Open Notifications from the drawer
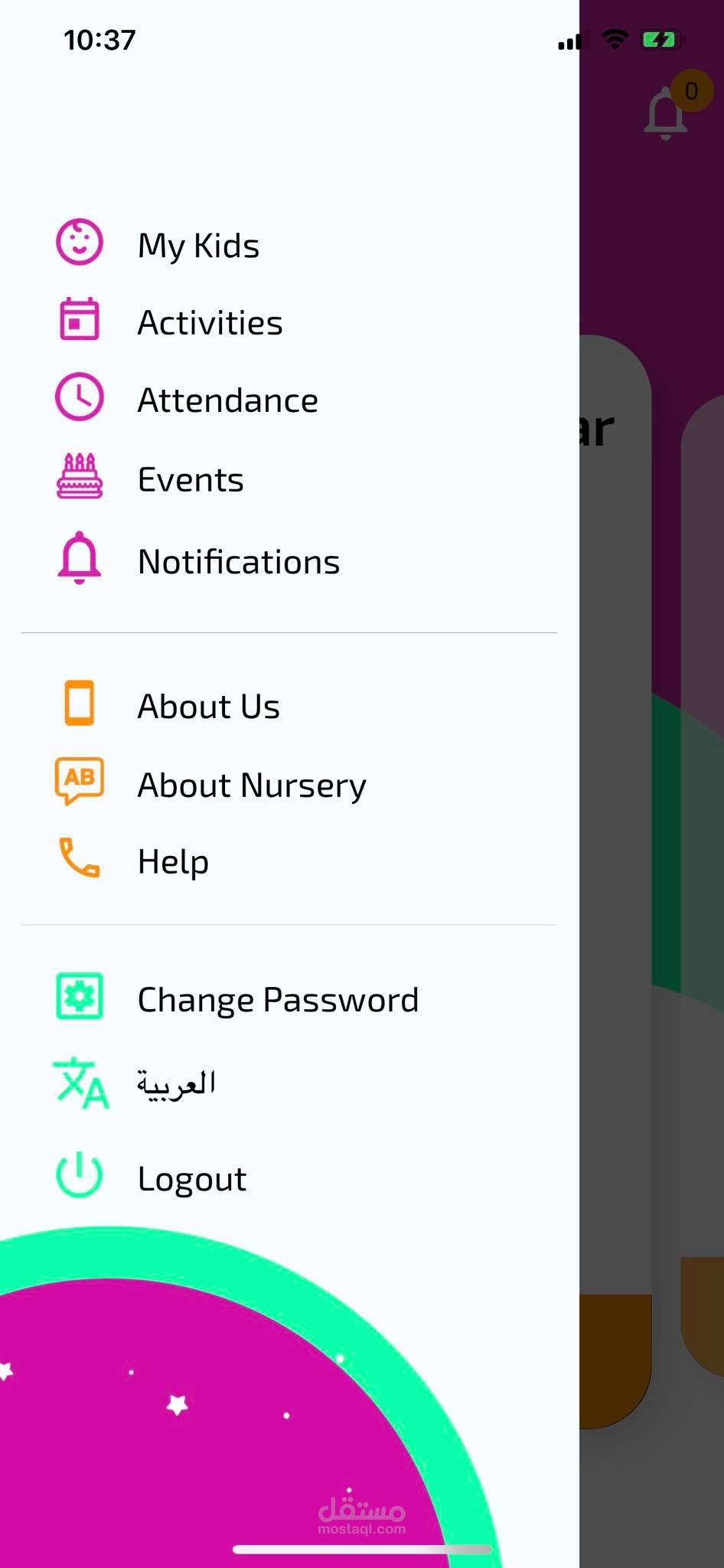 tap(238, 562)
